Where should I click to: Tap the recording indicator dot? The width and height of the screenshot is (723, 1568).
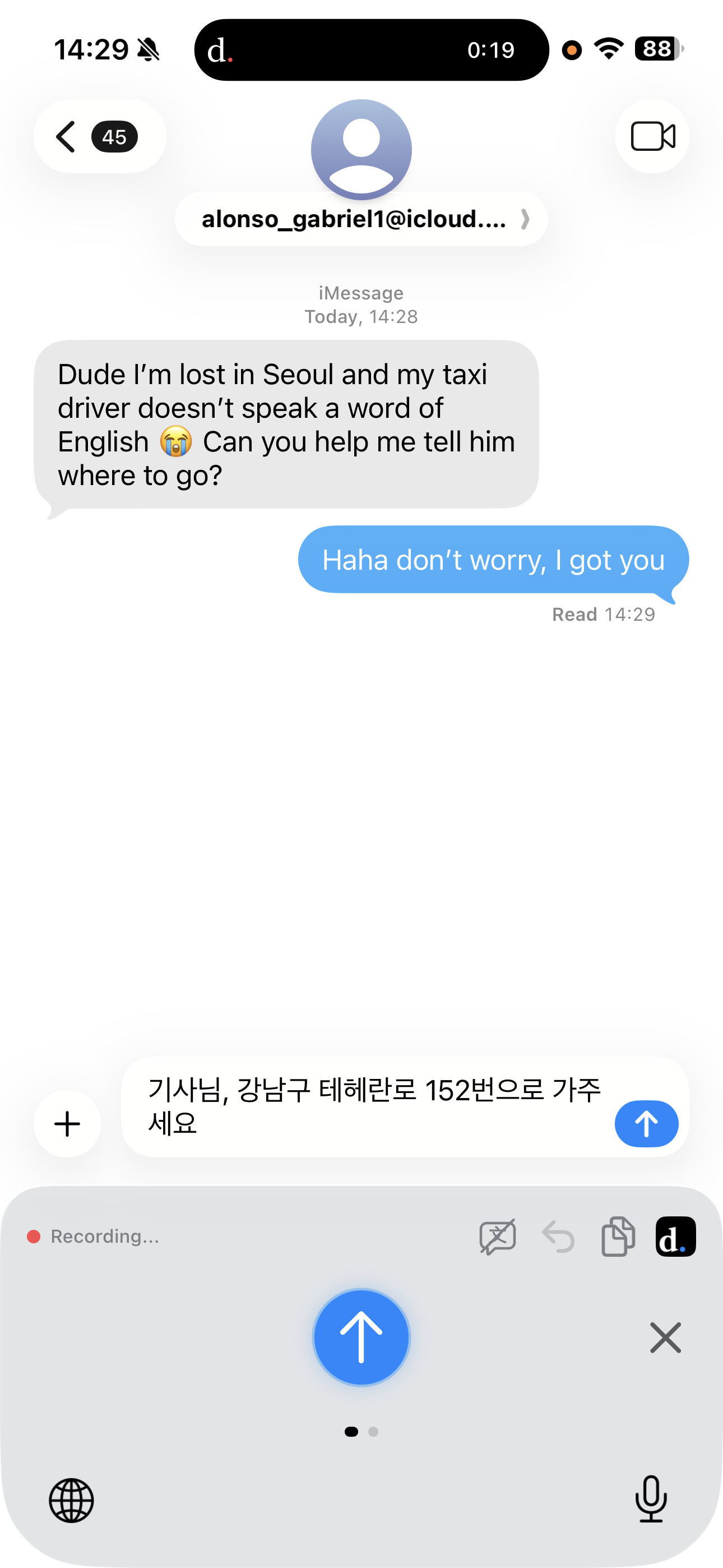(x=34, y=1236)
